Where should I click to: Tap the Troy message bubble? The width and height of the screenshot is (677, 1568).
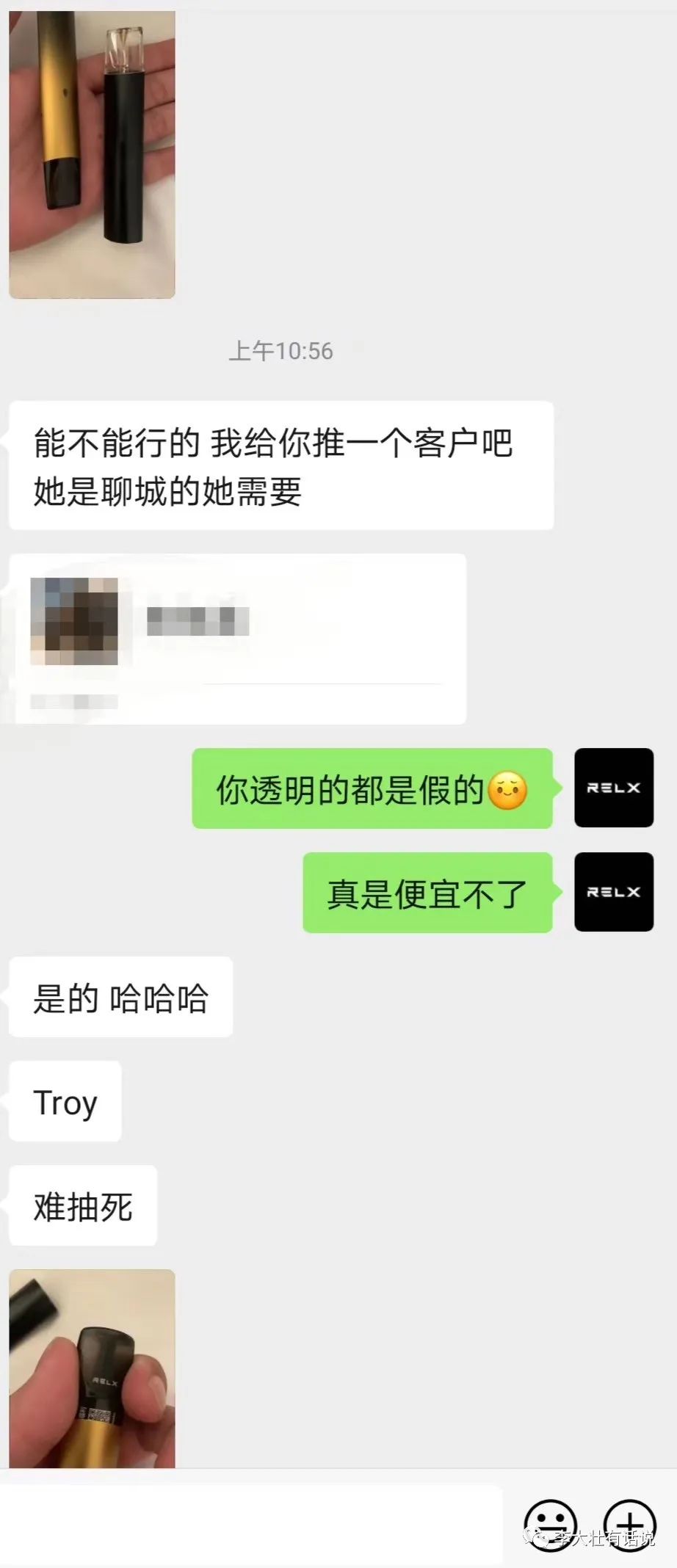65,1102
